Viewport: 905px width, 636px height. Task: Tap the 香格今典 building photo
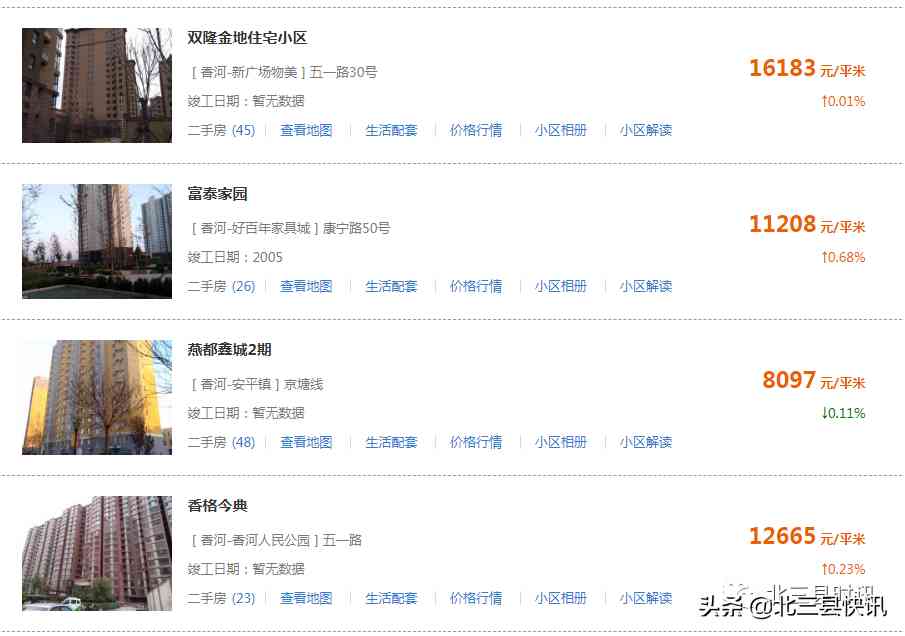(97, 553)
